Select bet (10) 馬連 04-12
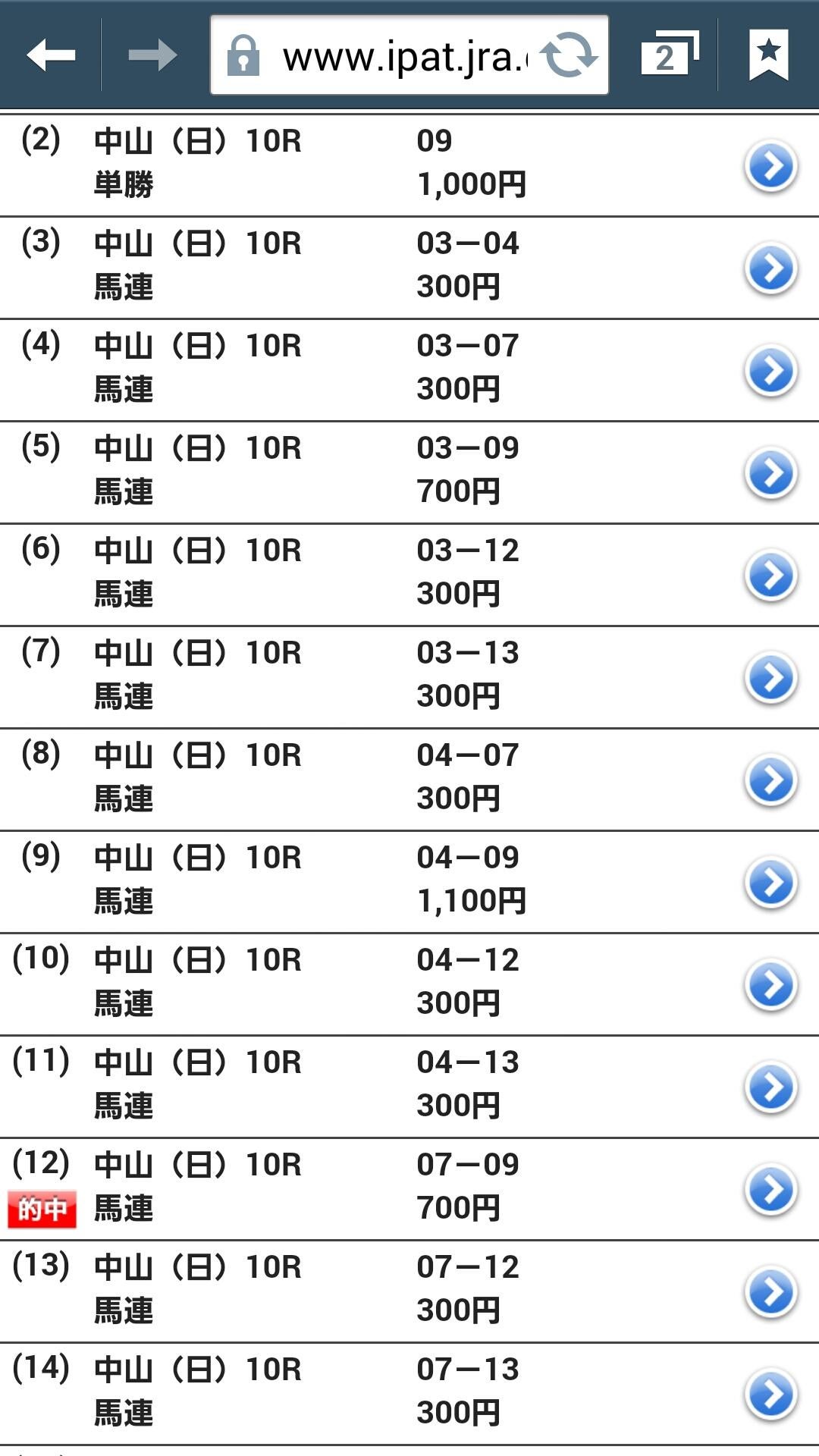 770,985
